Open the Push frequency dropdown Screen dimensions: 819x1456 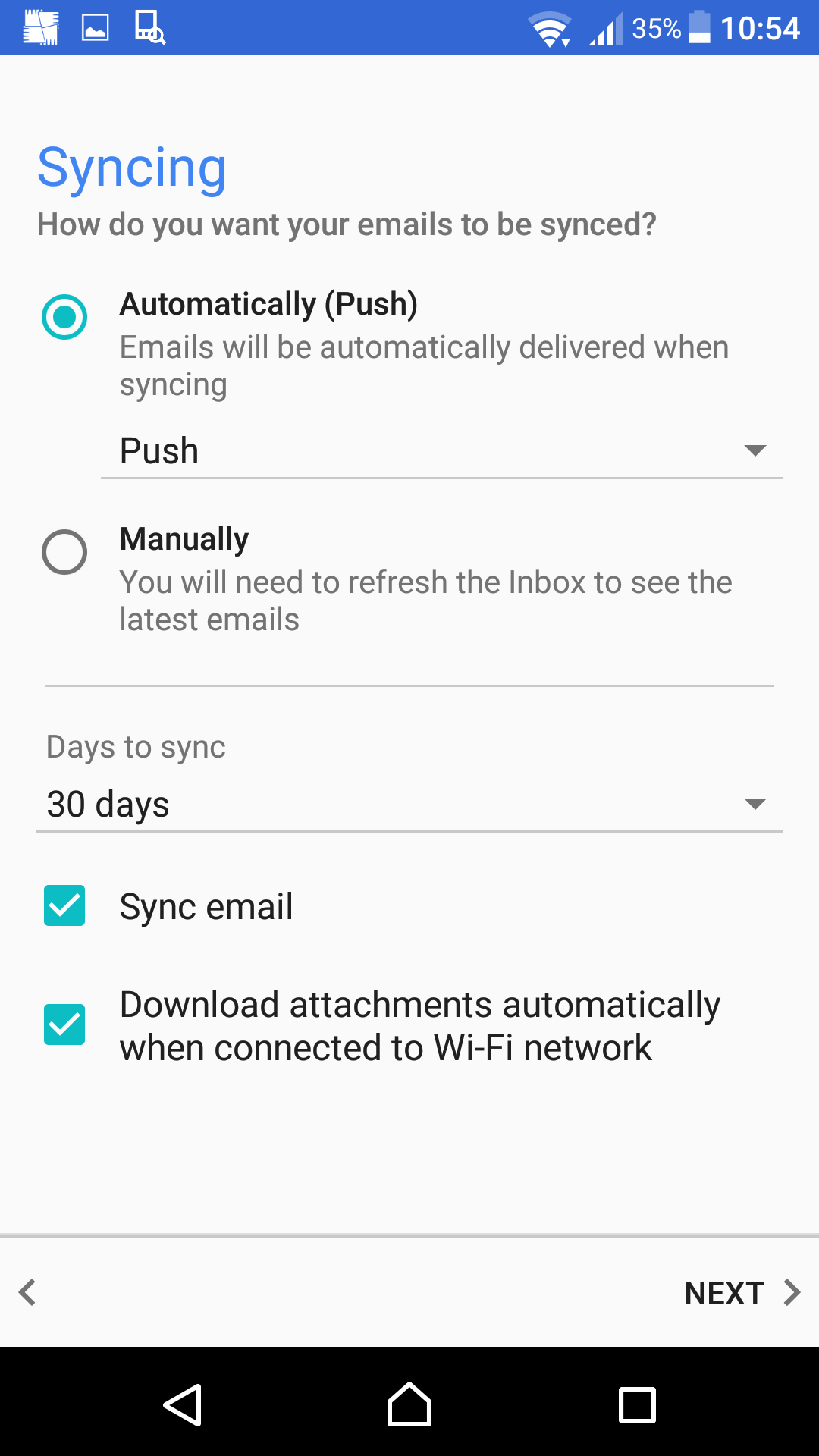click(441, 451)
